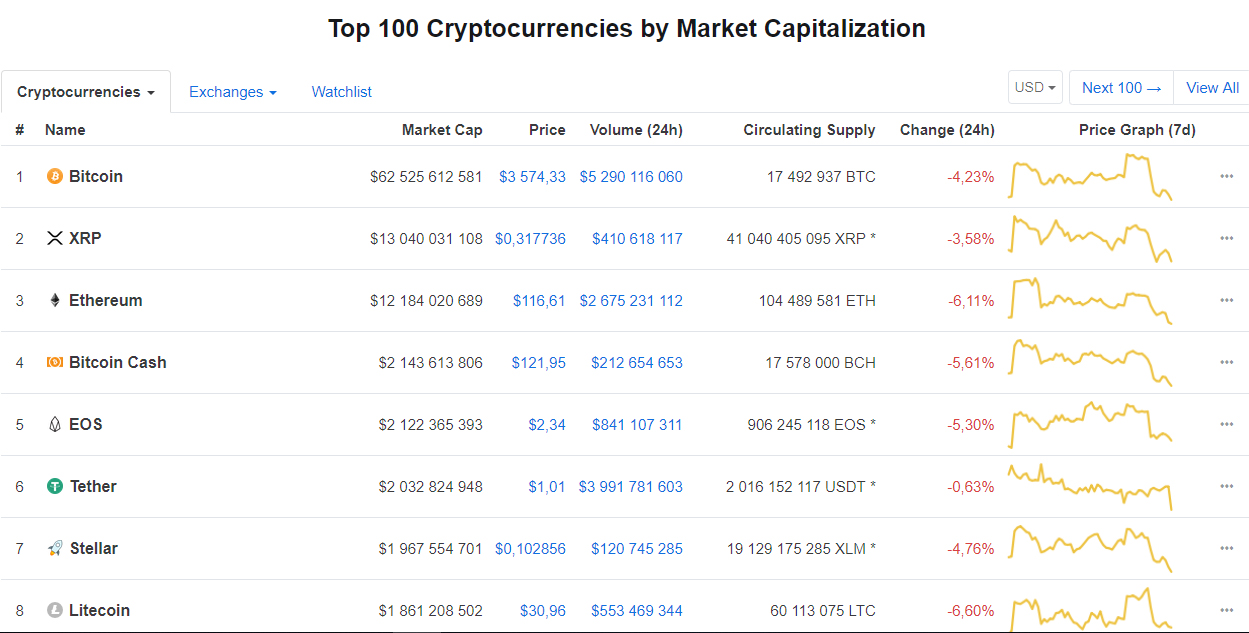Go to the Next 100 cryptocurrencies
Screen dimensions: 1249x633
(x=1121, y=88)
